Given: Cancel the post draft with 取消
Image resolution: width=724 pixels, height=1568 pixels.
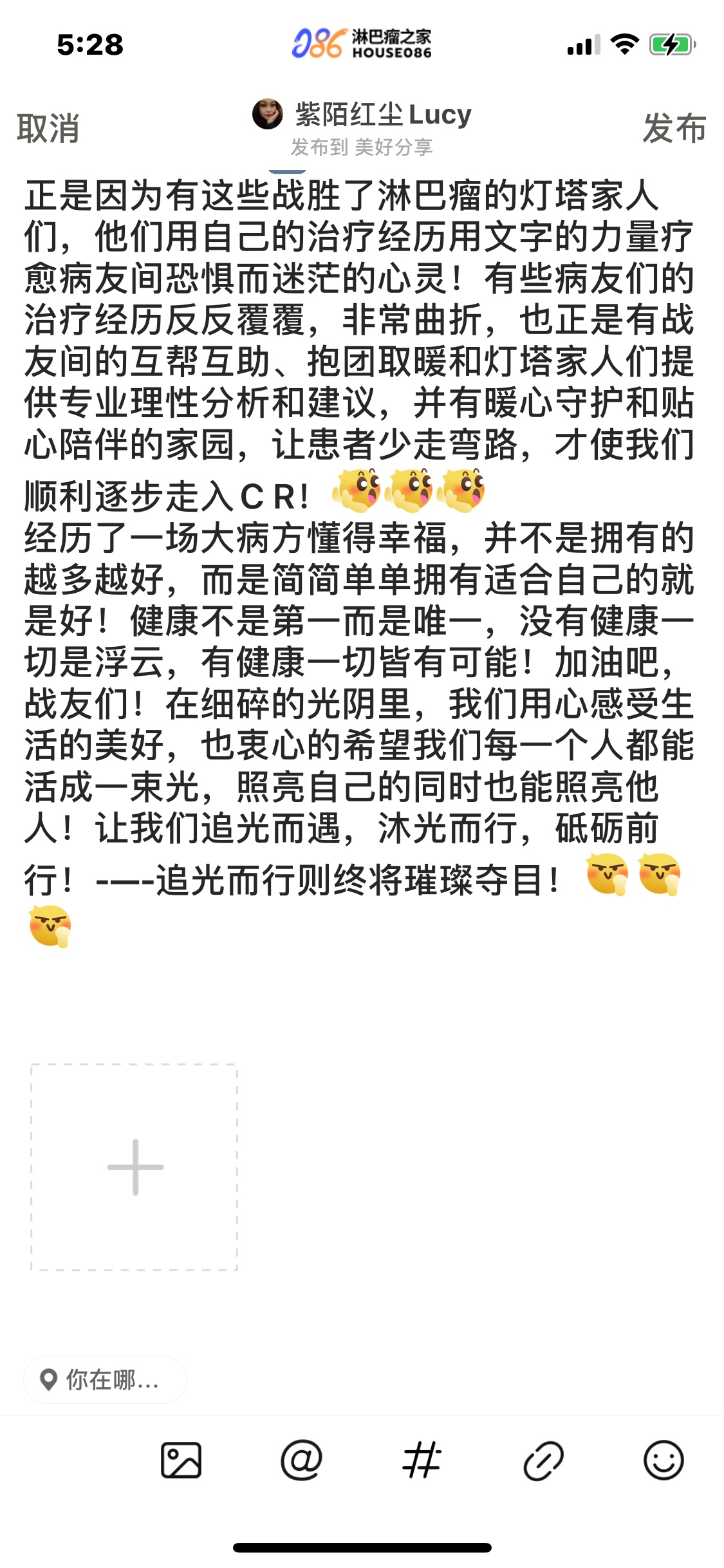Looking at the screenshot, I should coord(48,128).
